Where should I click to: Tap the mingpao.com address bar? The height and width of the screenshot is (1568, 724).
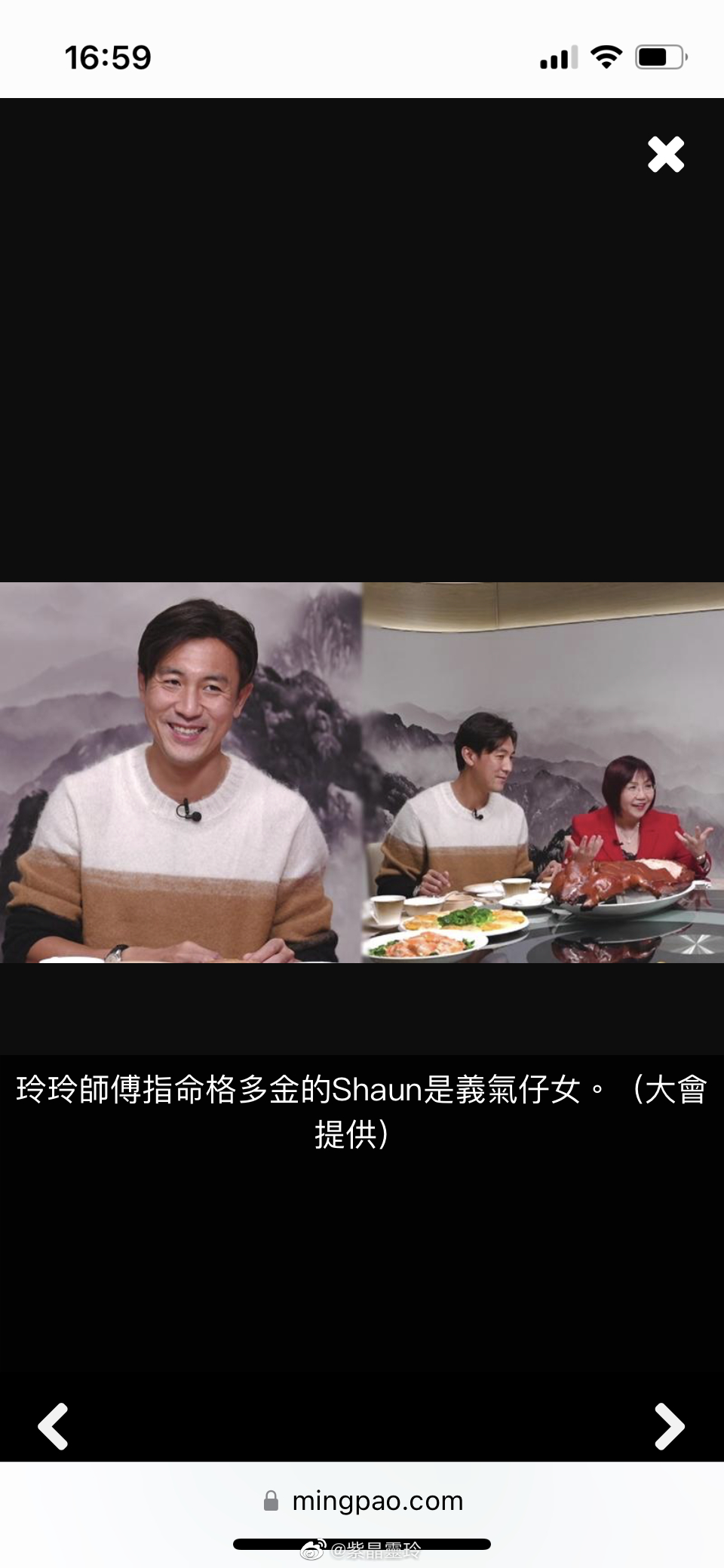click(x=363, y=1501)
